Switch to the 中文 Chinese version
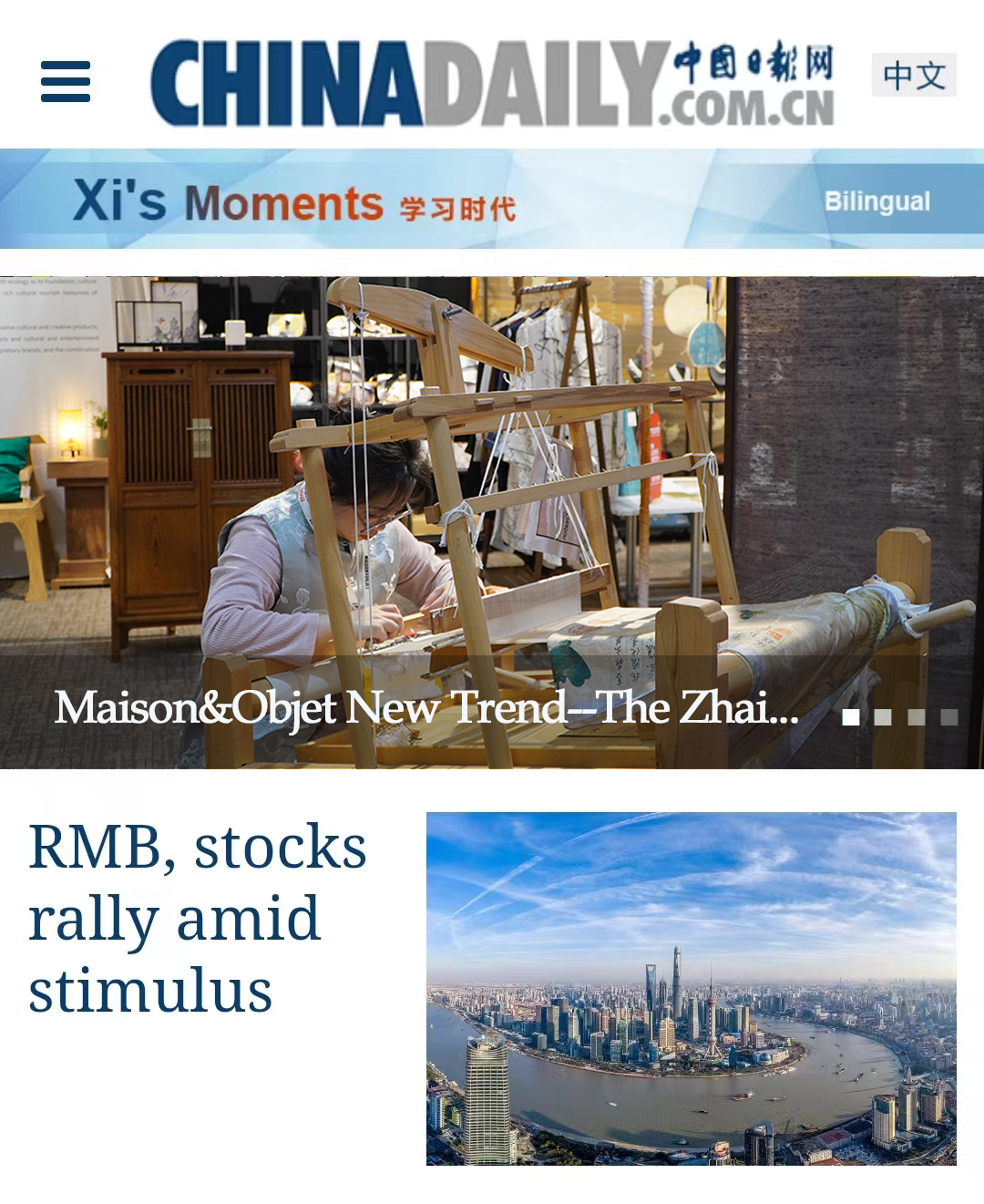 (914, 75)
